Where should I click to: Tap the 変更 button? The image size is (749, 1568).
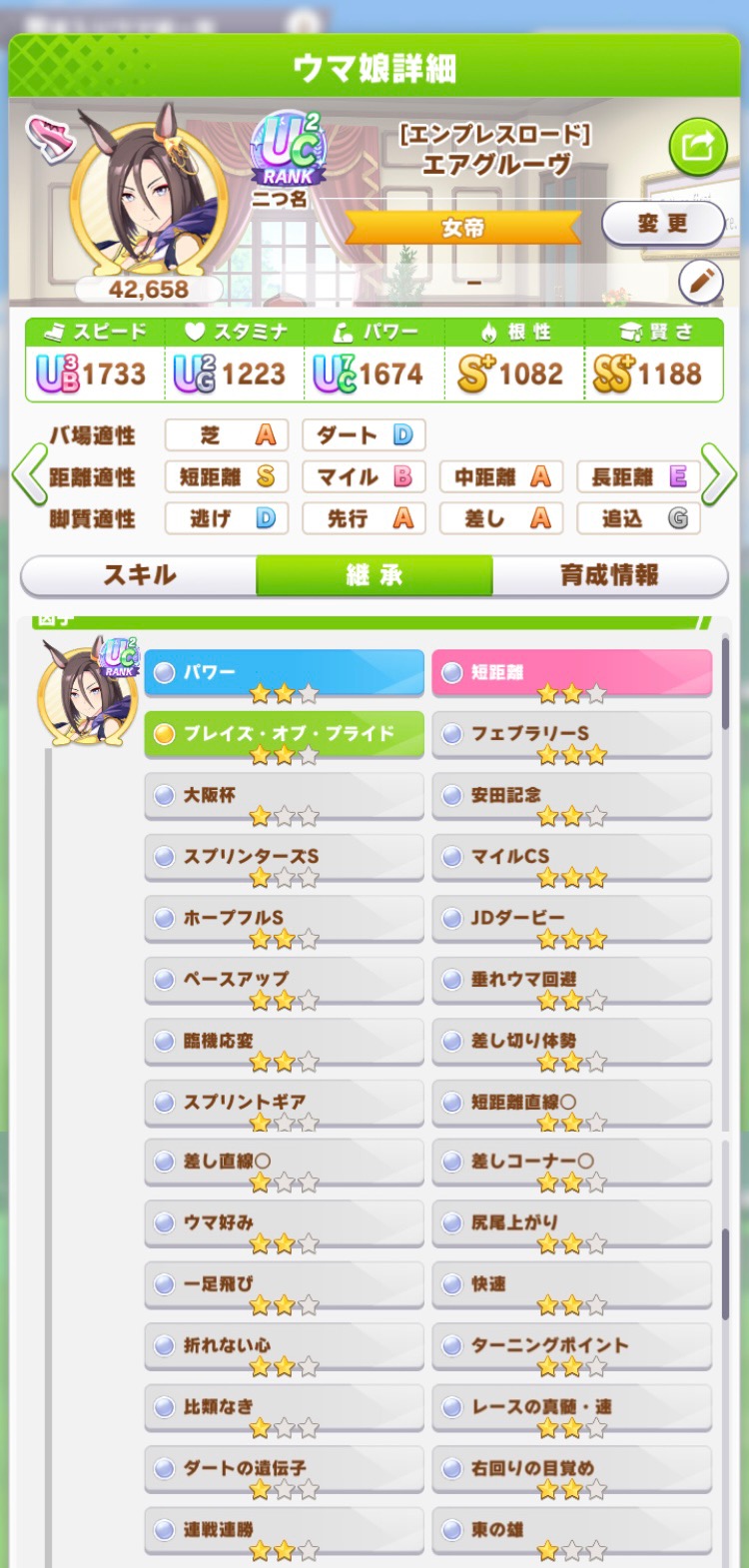point(663,224)
